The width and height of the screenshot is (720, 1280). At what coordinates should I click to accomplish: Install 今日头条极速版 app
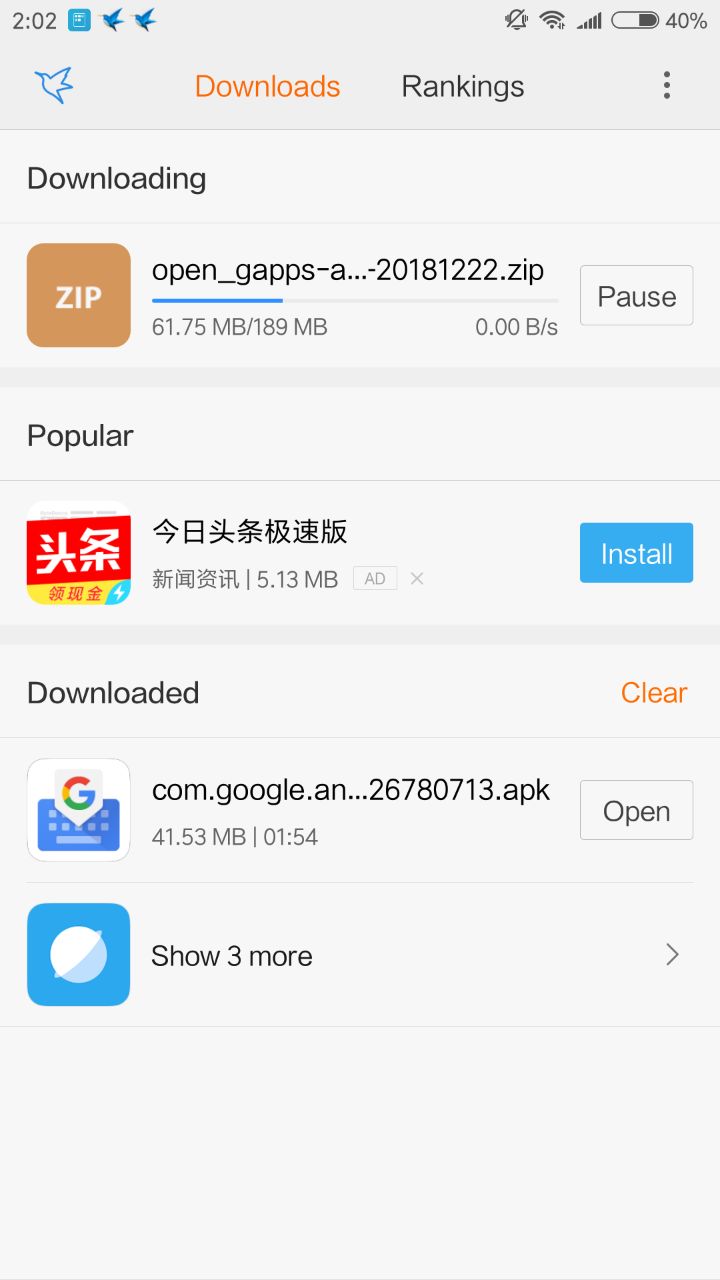[636, 553]
